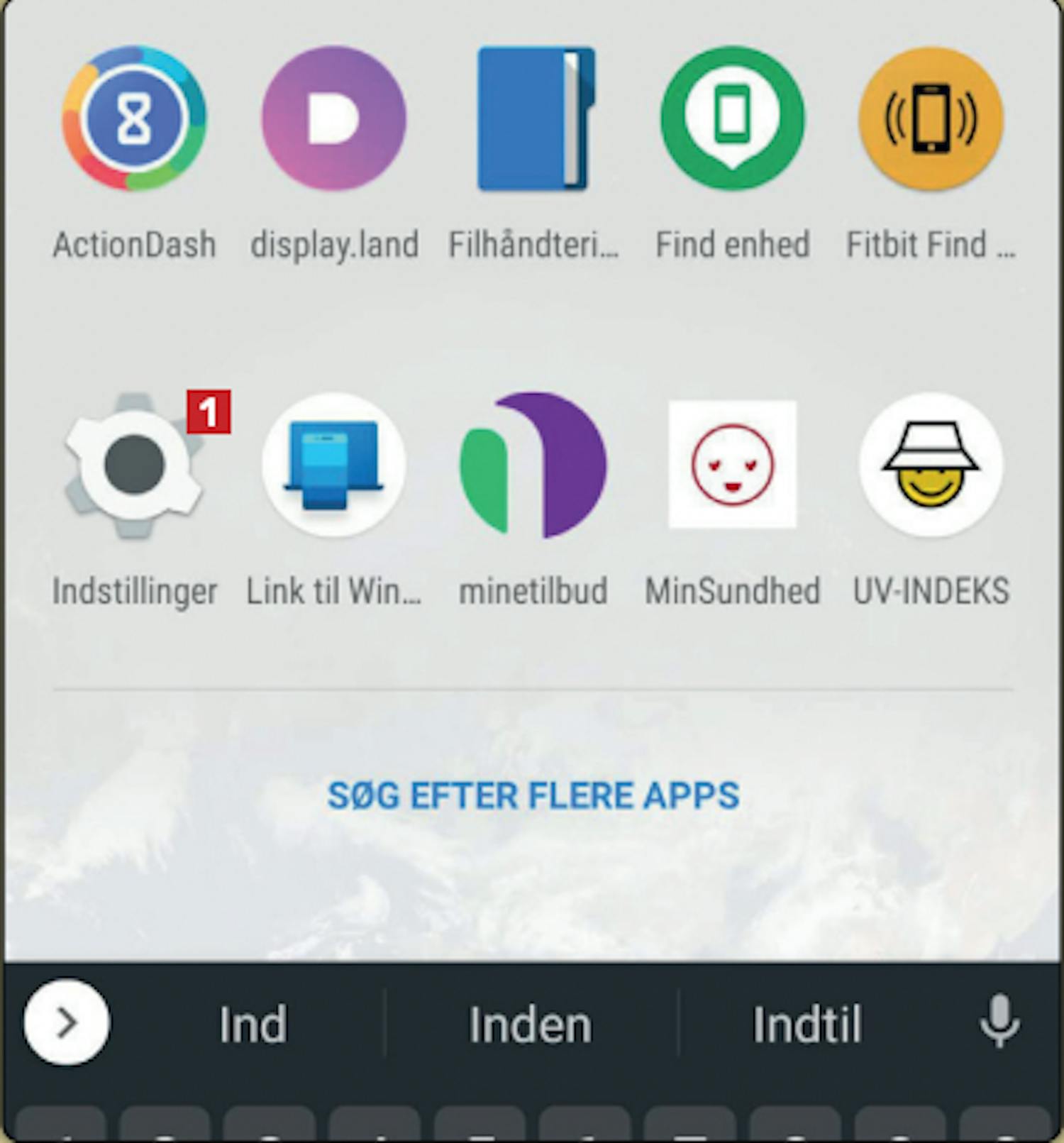Start voice input with the microphone
Screen dimensions: 1064x1143
999,1022
